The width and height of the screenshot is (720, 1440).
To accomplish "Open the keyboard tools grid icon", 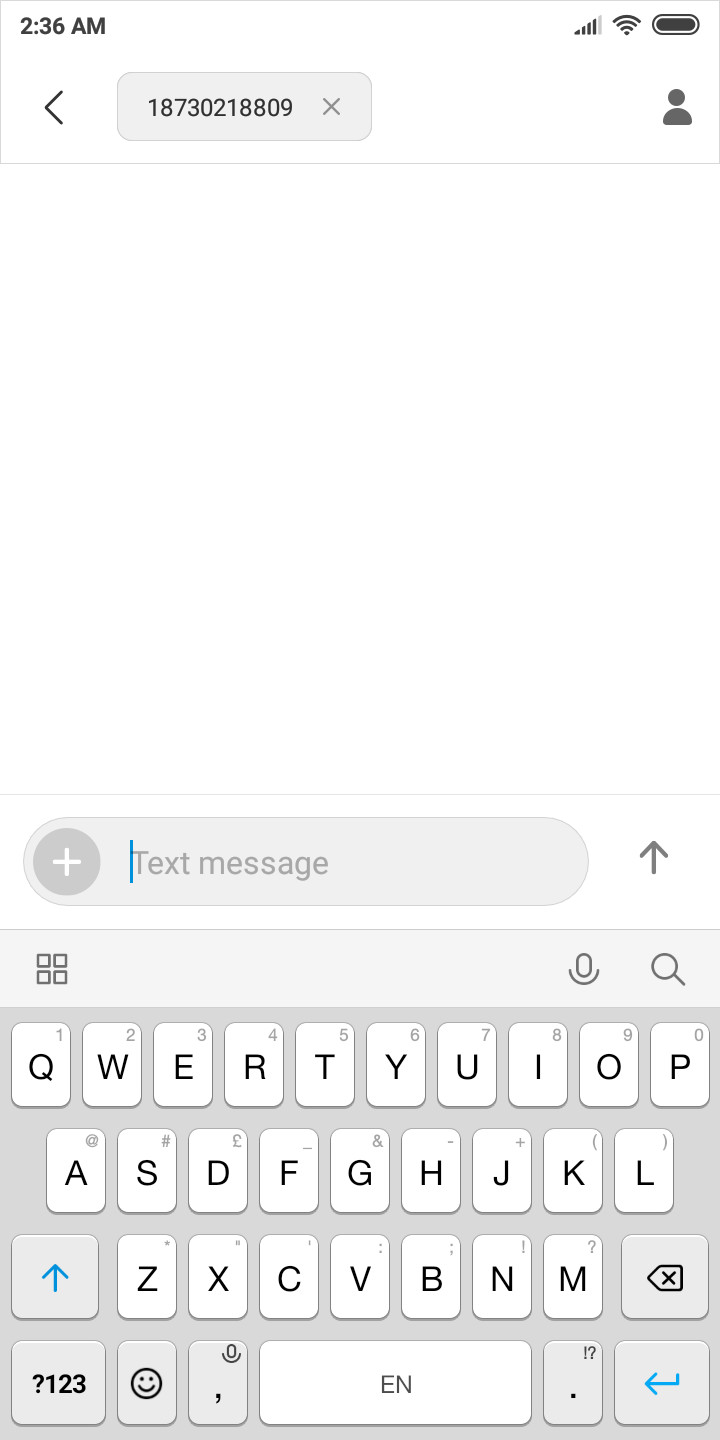I will coord(52,969).
